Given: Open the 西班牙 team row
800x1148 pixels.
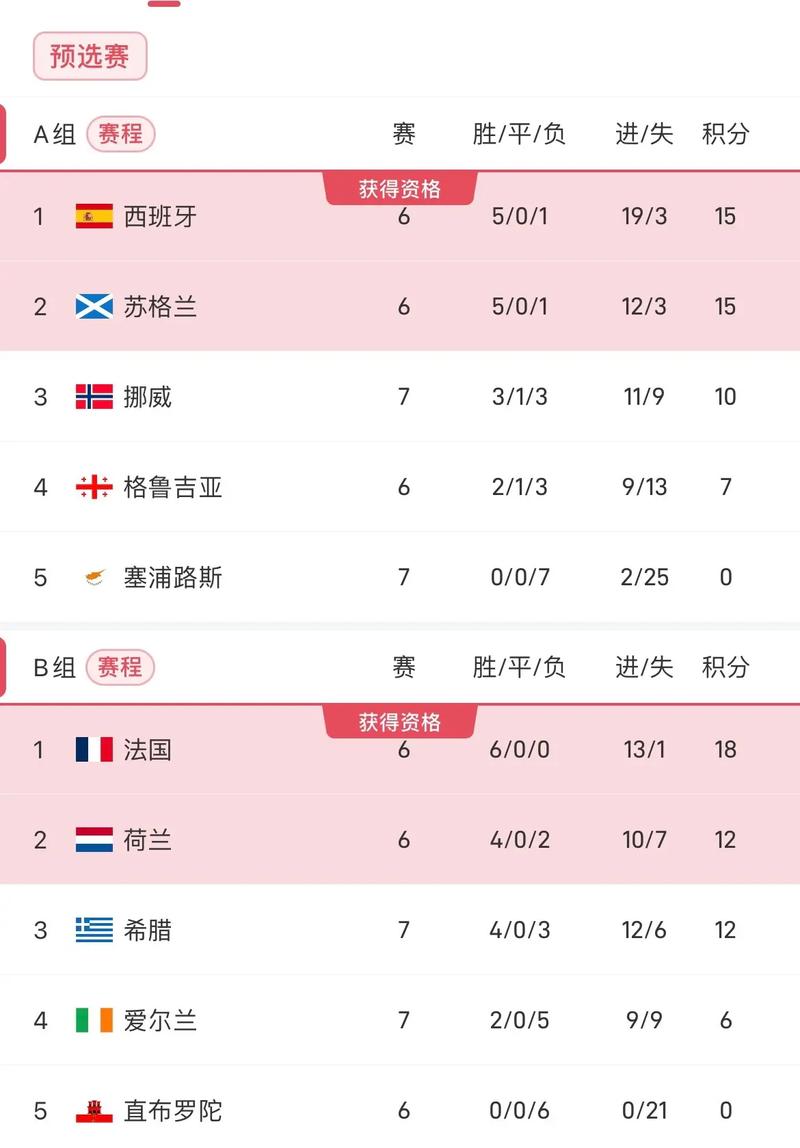Looking at the screenshot, I should coord(160,216).
